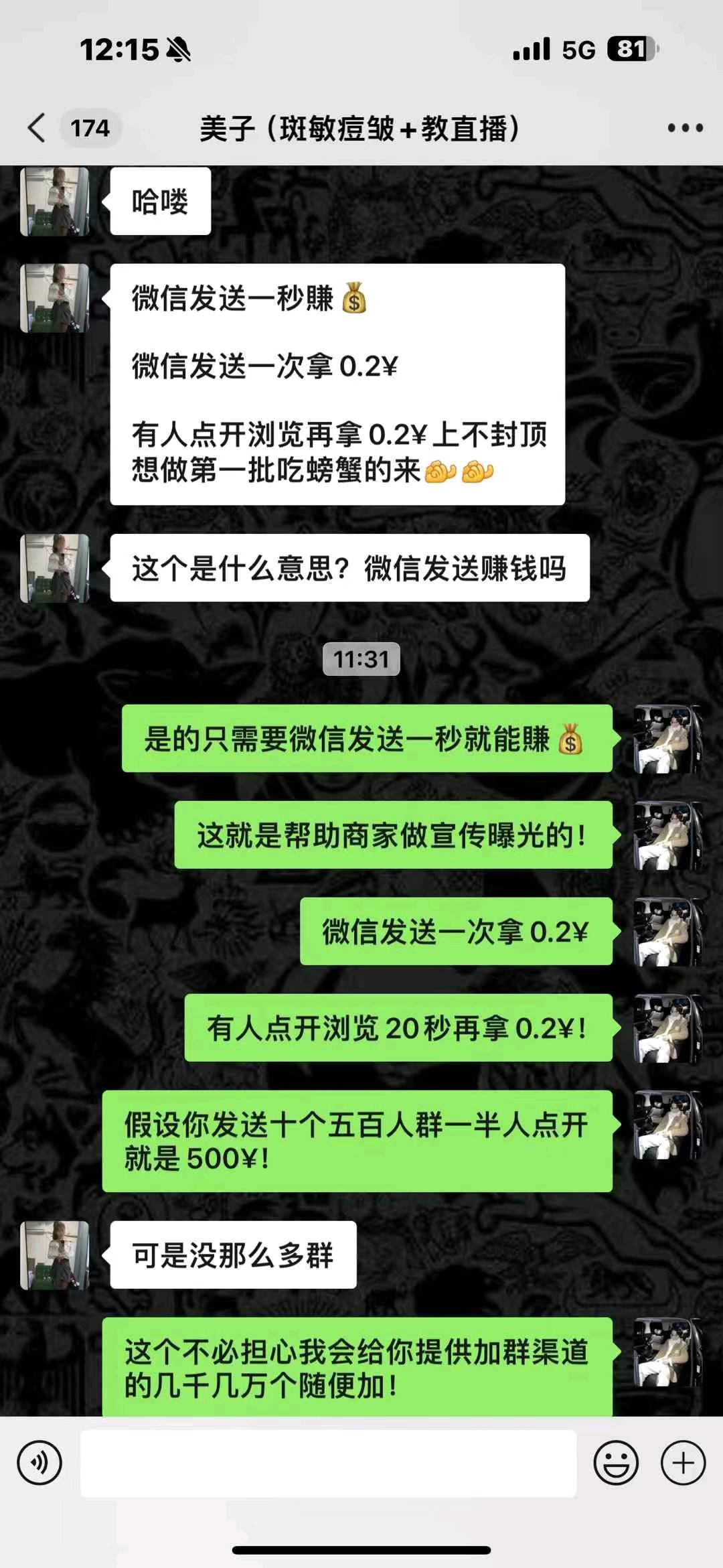Open the emoji sticker panel
The height and width of the screenshot is (1568, 723).
[615, 1464]
